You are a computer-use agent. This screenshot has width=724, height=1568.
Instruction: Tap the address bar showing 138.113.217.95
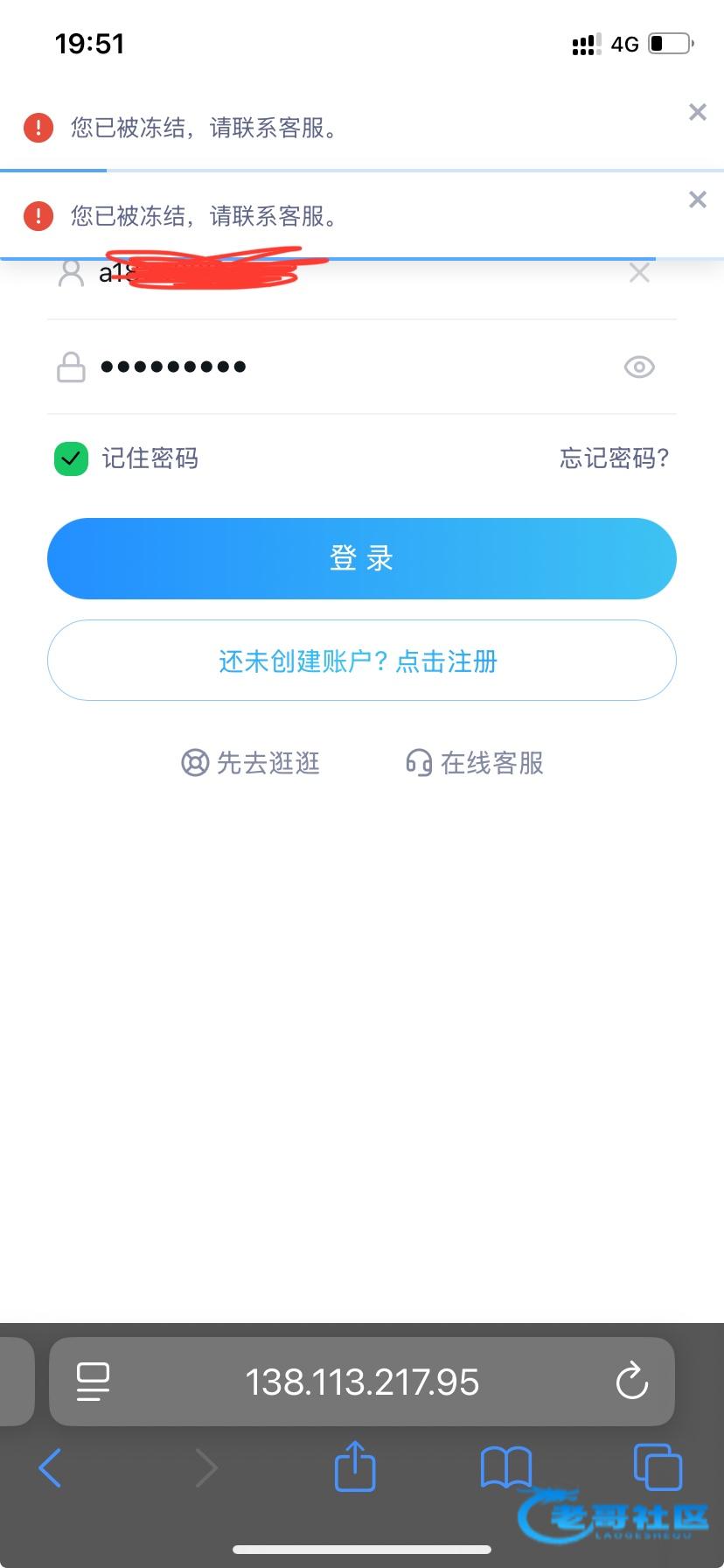[361, 1382]
